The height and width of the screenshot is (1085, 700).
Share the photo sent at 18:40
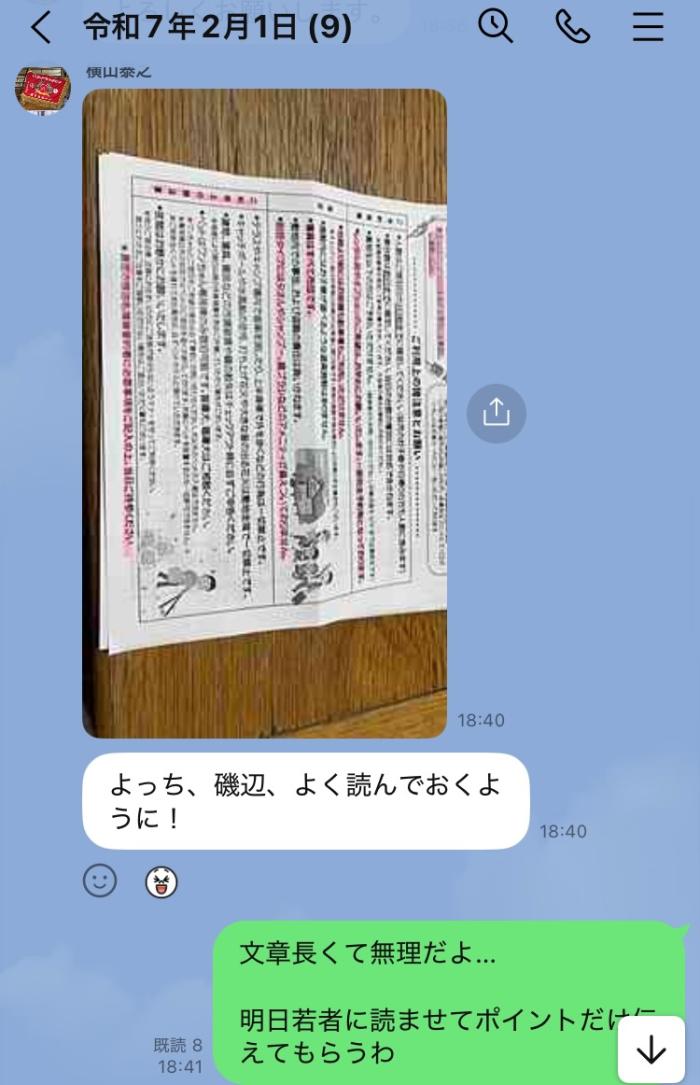pyautogui.click(x=496, y=413)
